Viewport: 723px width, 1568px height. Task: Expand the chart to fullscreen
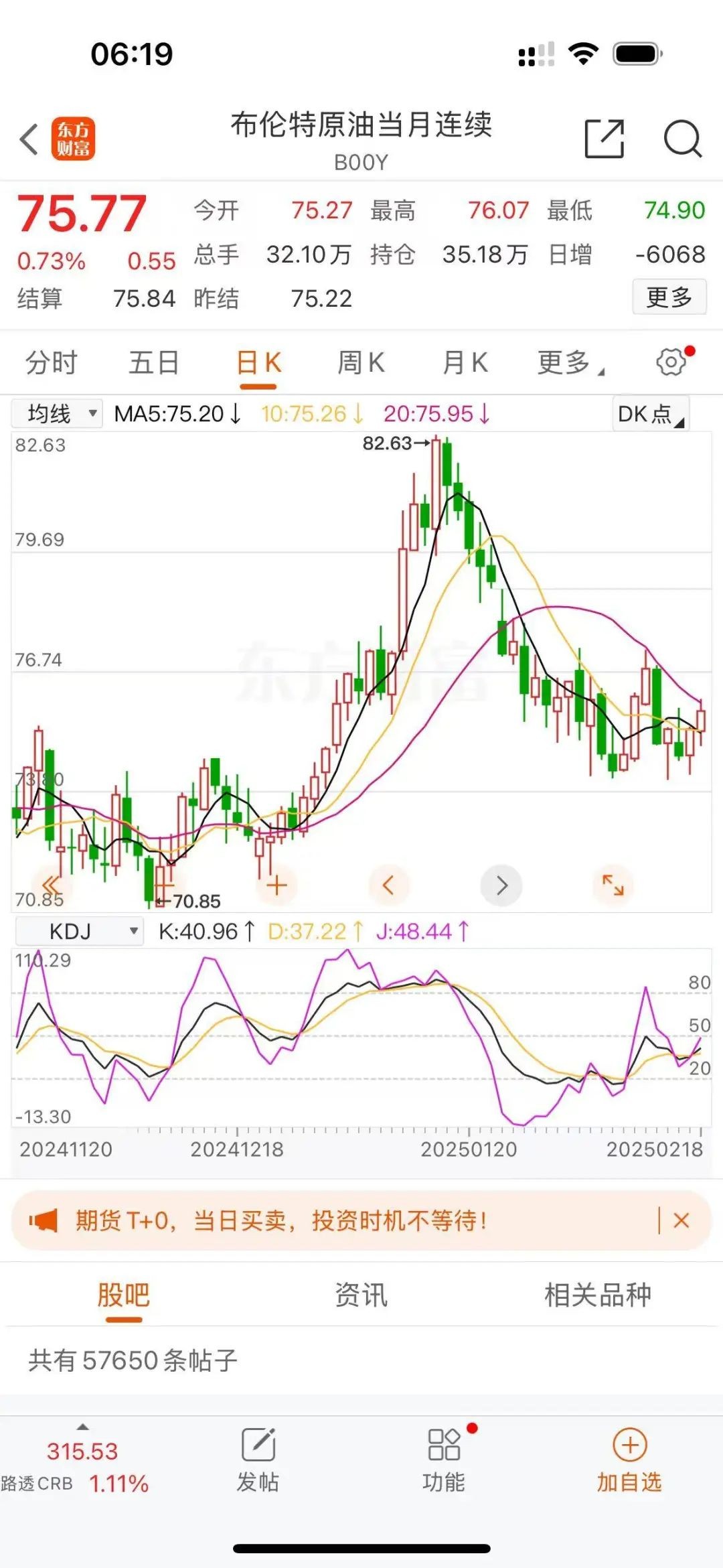[613, 885]
